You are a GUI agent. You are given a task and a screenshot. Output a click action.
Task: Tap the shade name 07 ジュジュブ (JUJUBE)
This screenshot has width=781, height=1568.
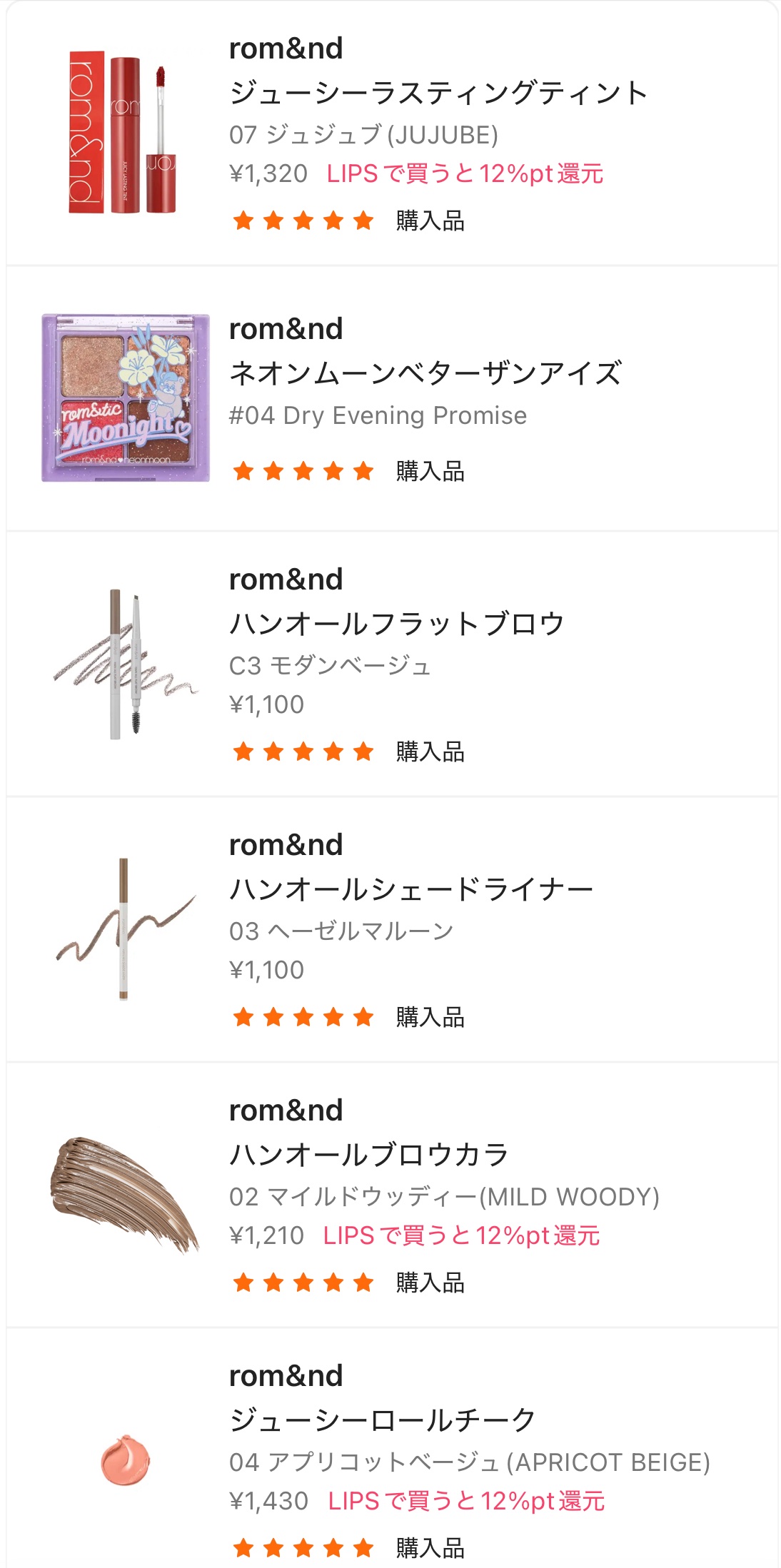(364, 132)
